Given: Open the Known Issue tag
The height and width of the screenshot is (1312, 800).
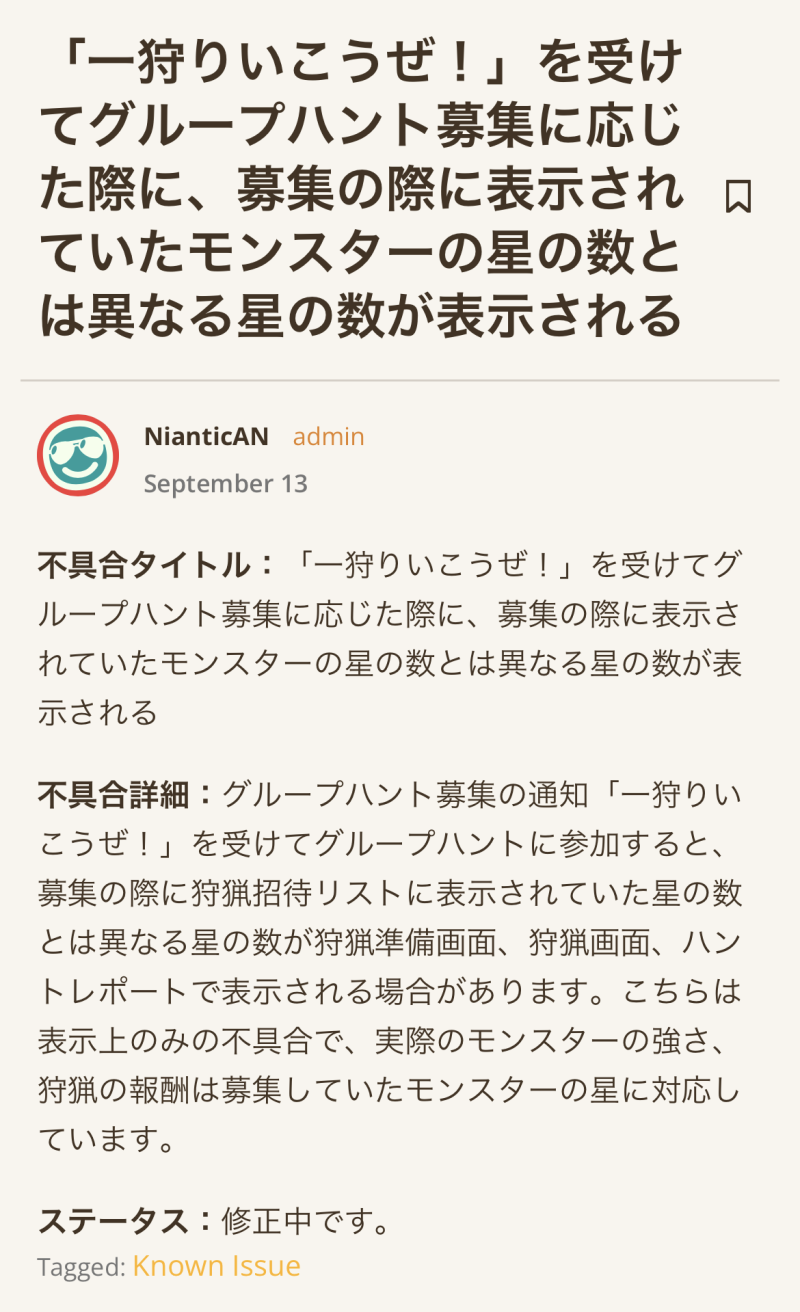Looking at the screenshot, I should (216, 1266).
